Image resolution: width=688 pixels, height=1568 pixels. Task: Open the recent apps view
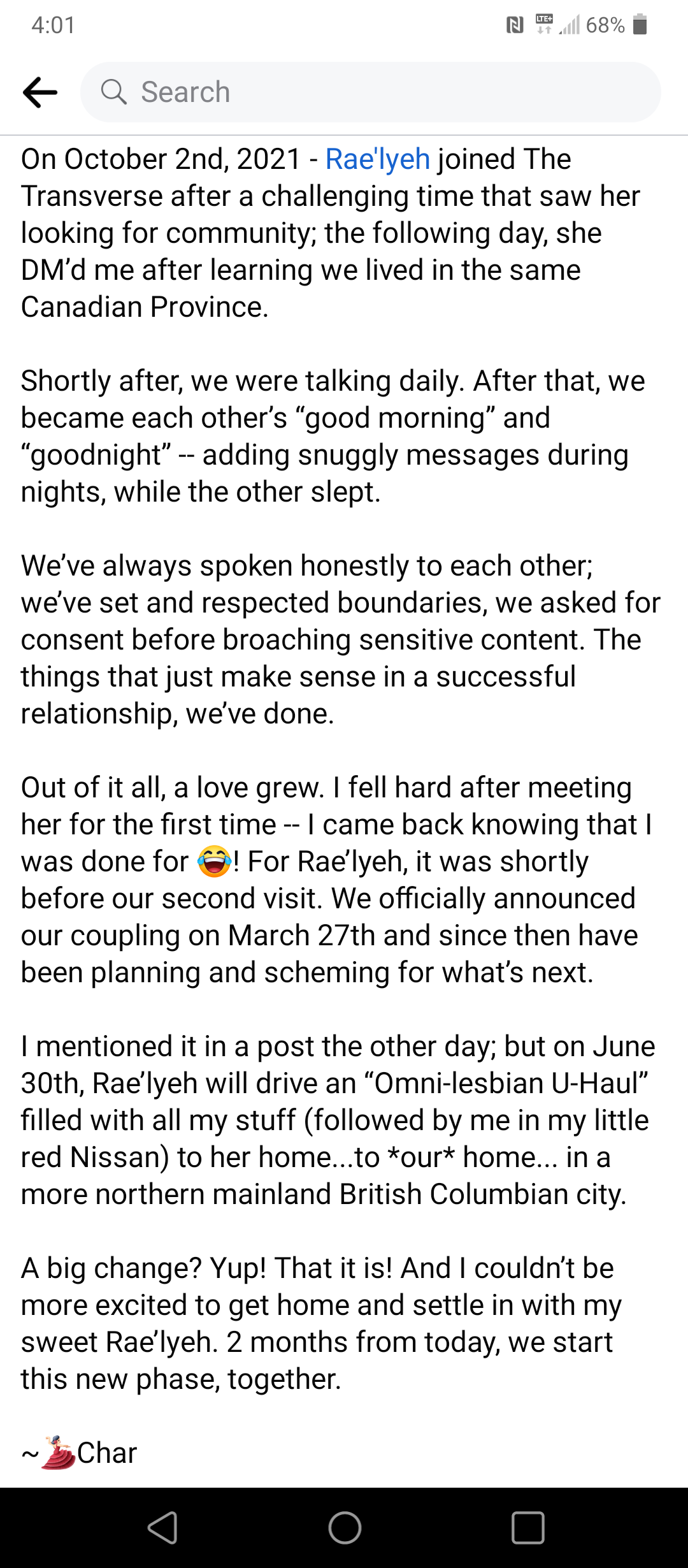[x=527, y=1527]
